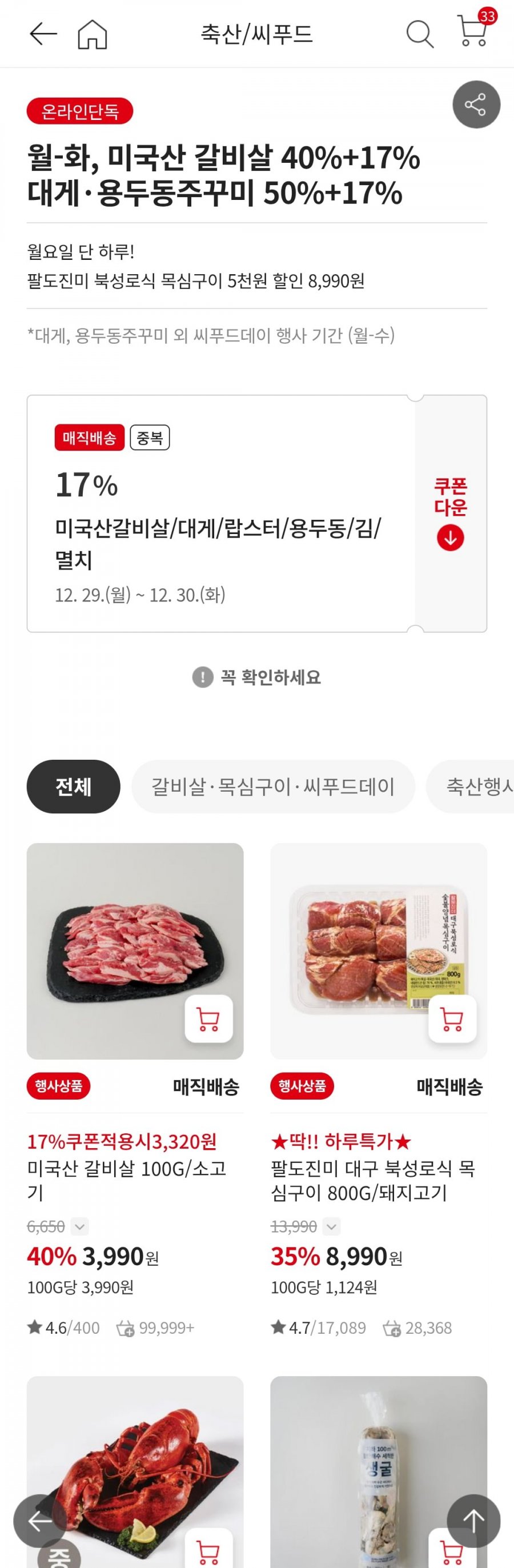The width and height of the screenshot is (514, 1568).
Task: Go back using the top arrow
Action: [x=43, y=34]
